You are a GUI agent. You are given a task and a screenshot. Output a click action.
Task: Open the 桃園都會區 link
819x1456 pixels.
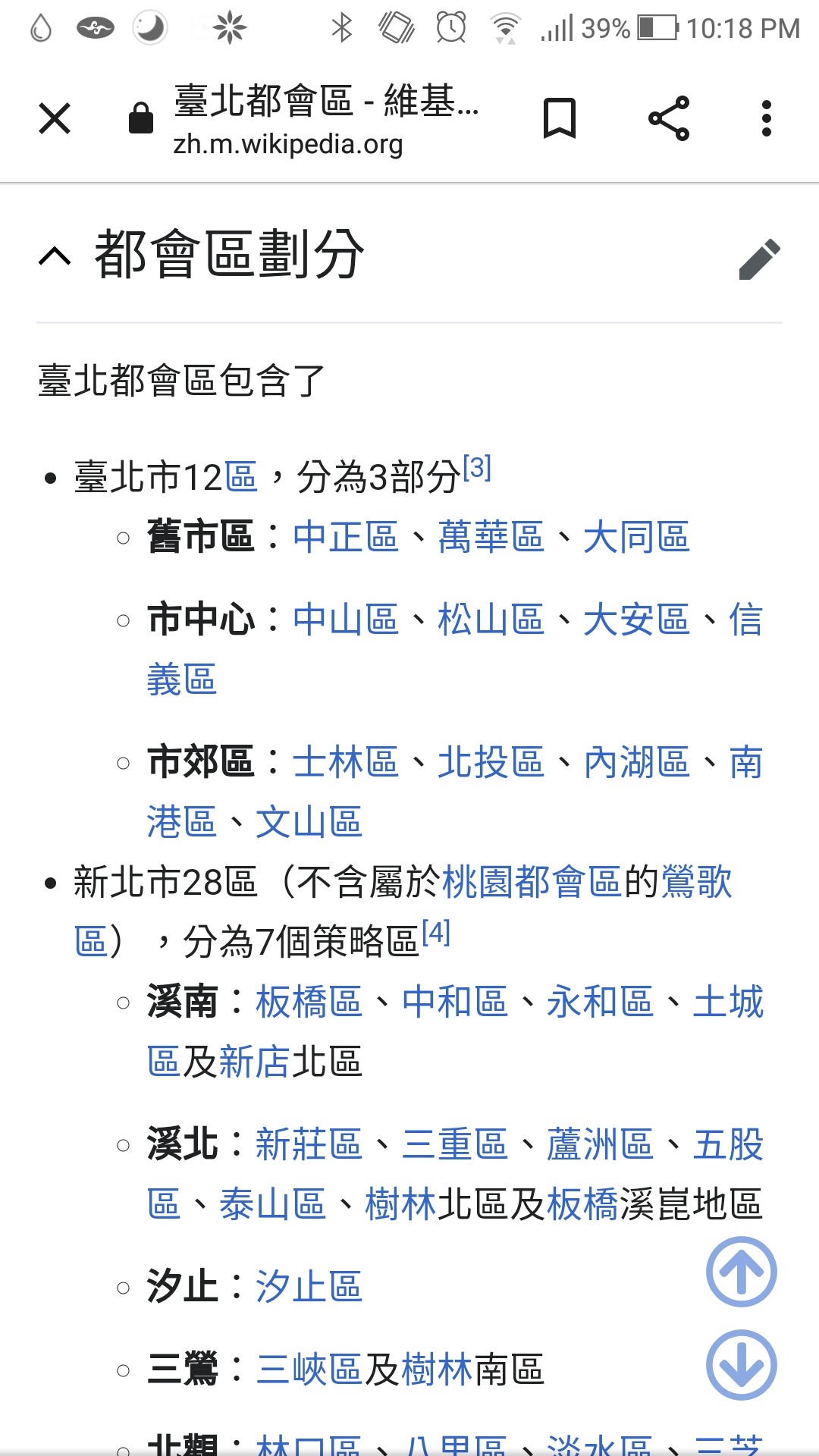click(532, 882)
